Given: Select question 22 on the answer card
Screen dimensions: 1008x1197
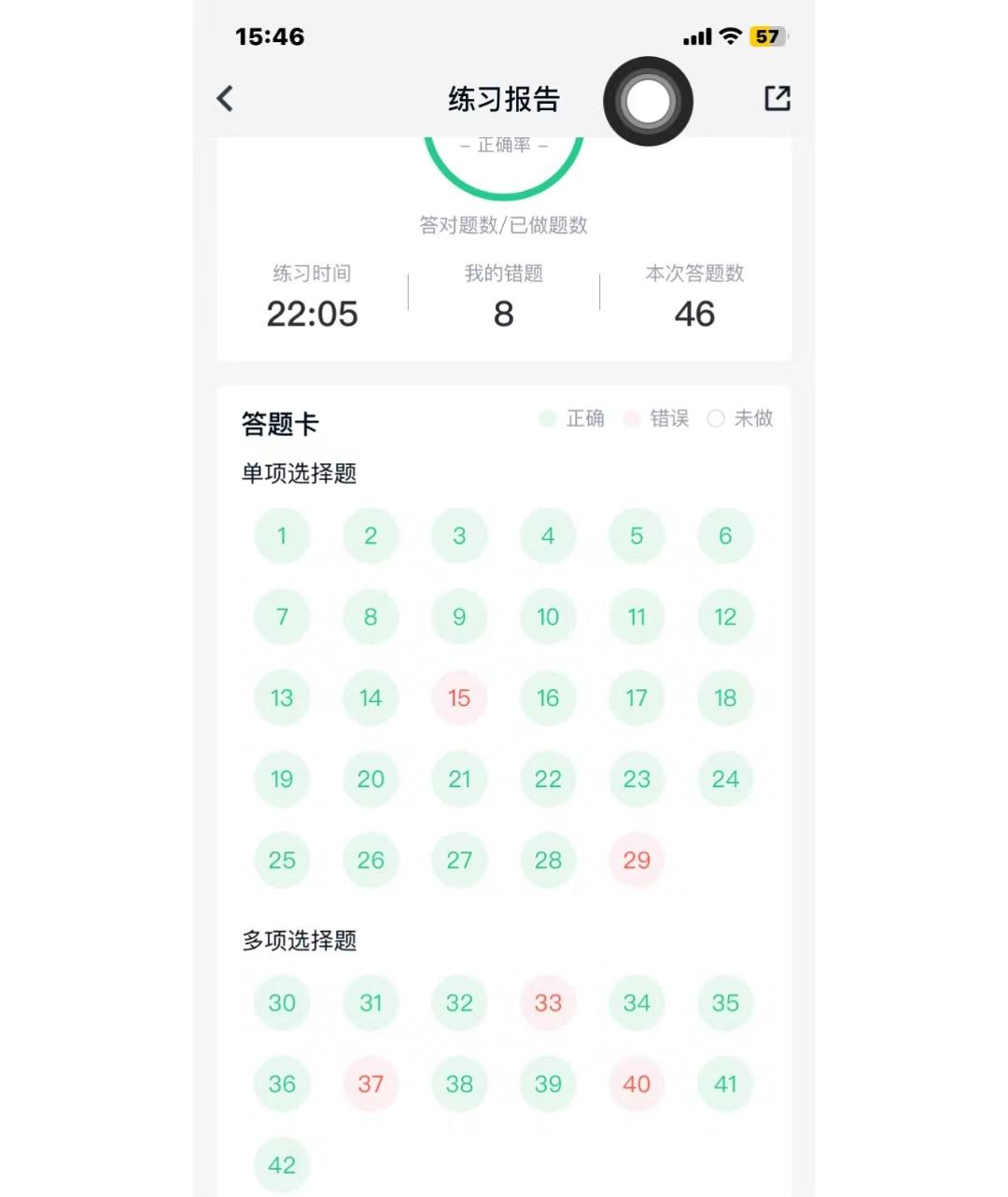Looking at the screenshot, I should point(548,780).
